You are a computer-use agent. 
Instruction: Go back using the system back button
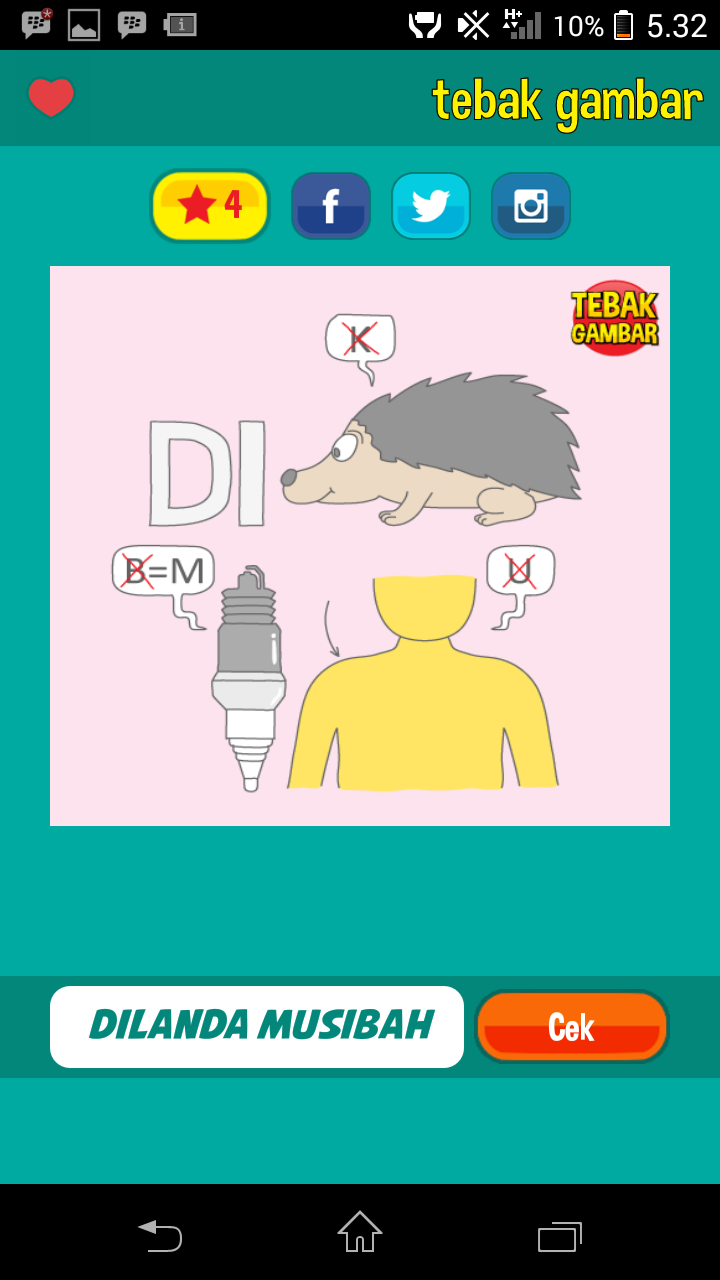point(160,1236)
